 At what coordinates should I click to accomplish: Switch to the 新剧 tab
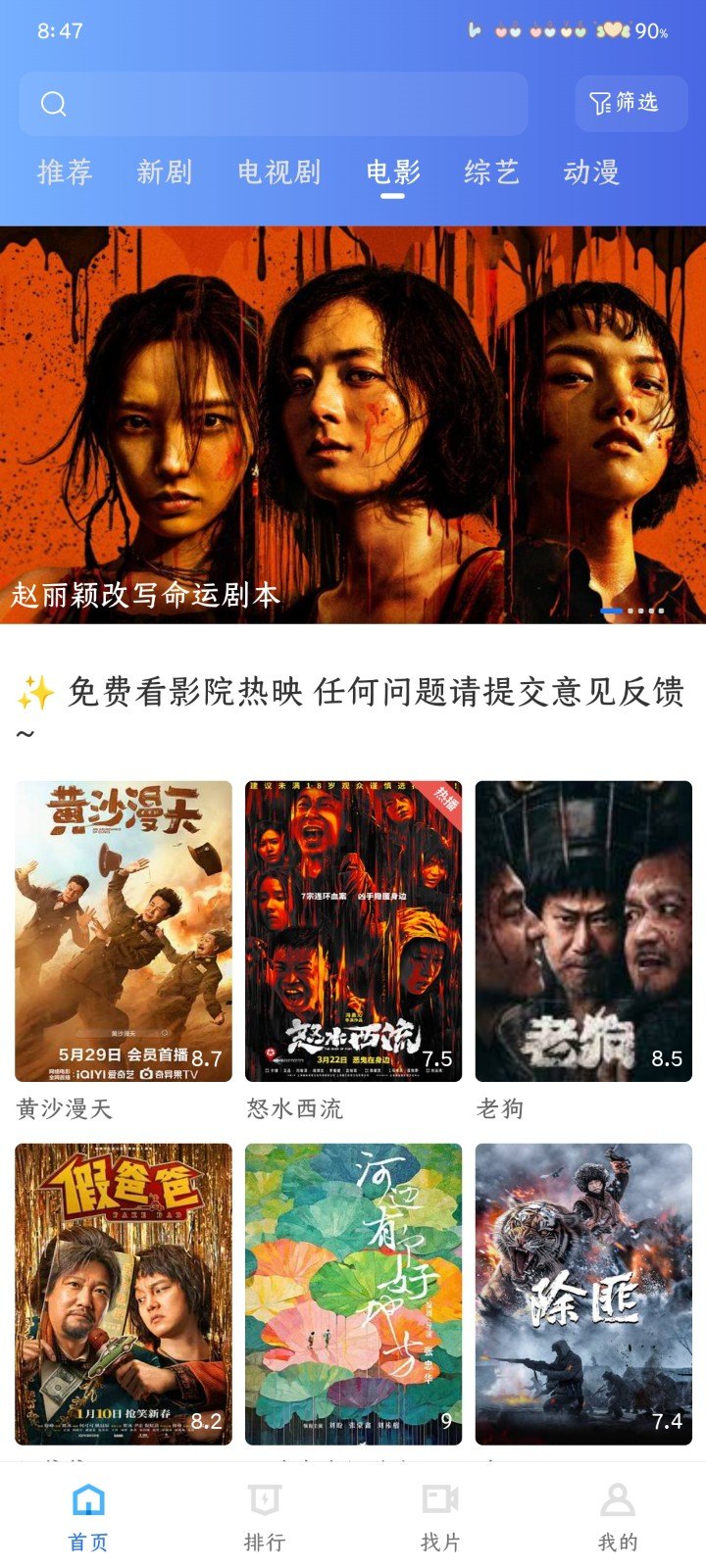click(x=165, y=172)
